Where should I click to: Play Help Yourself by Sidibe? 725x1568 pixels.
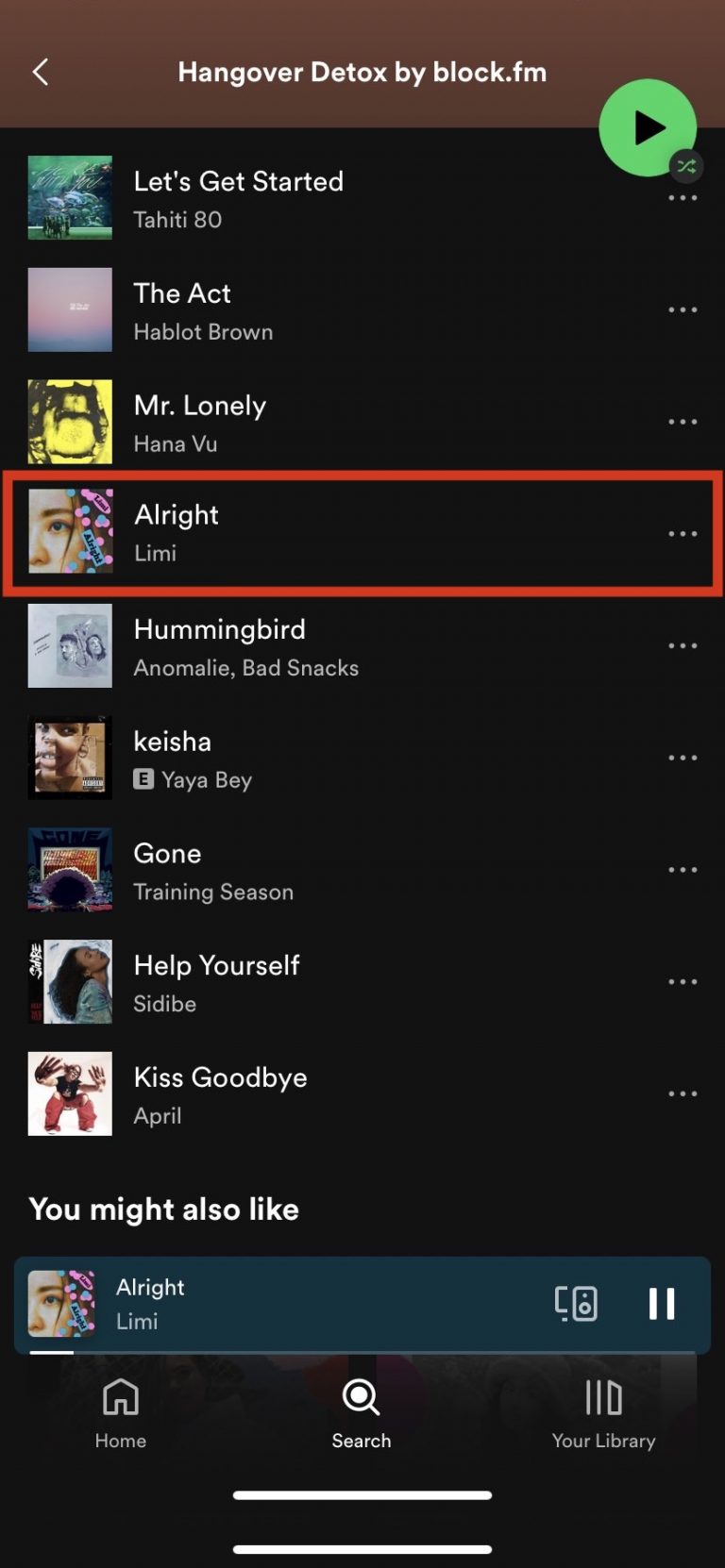[x=216, y=982]
